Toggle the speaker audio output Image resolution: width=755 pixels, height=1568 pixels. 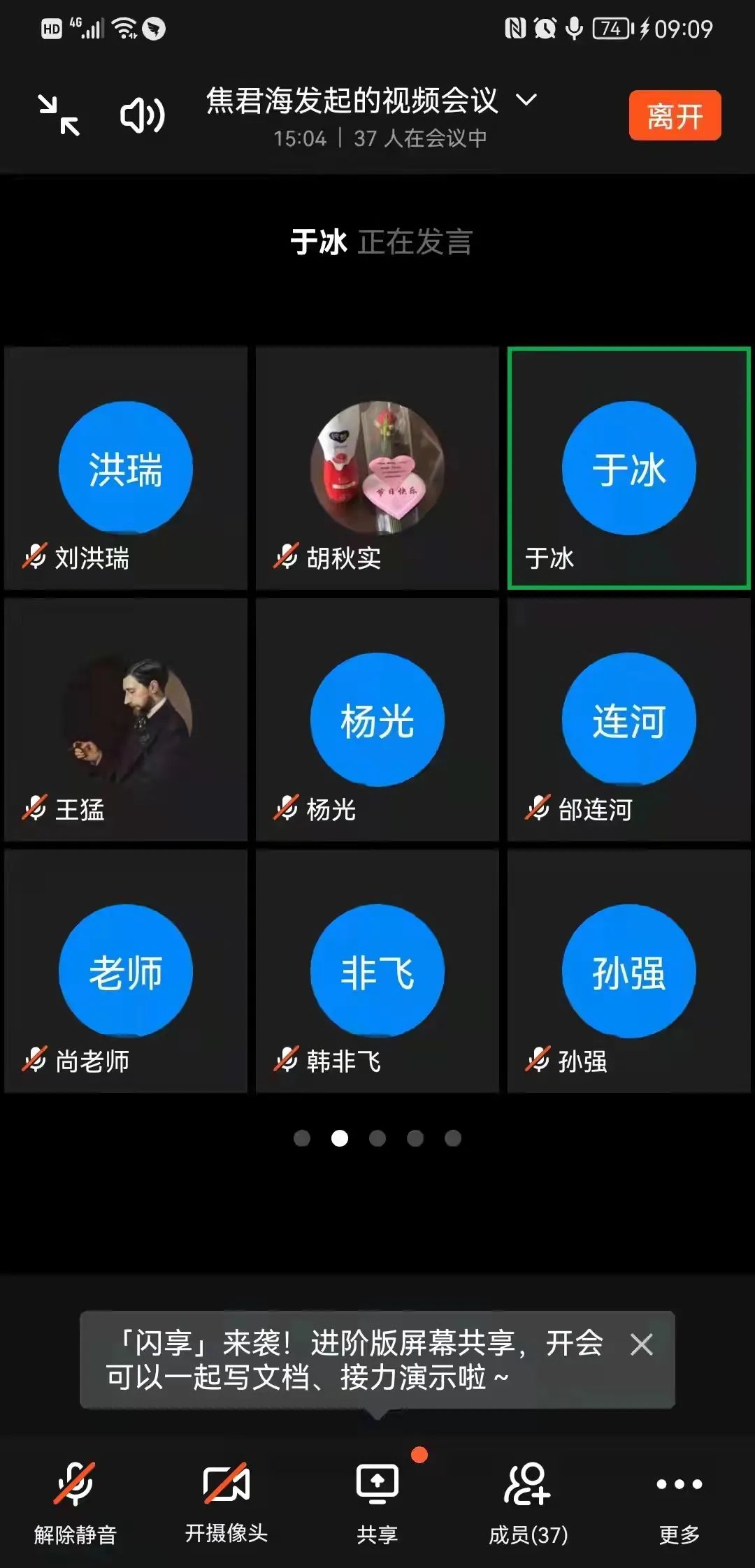(142, 115)
